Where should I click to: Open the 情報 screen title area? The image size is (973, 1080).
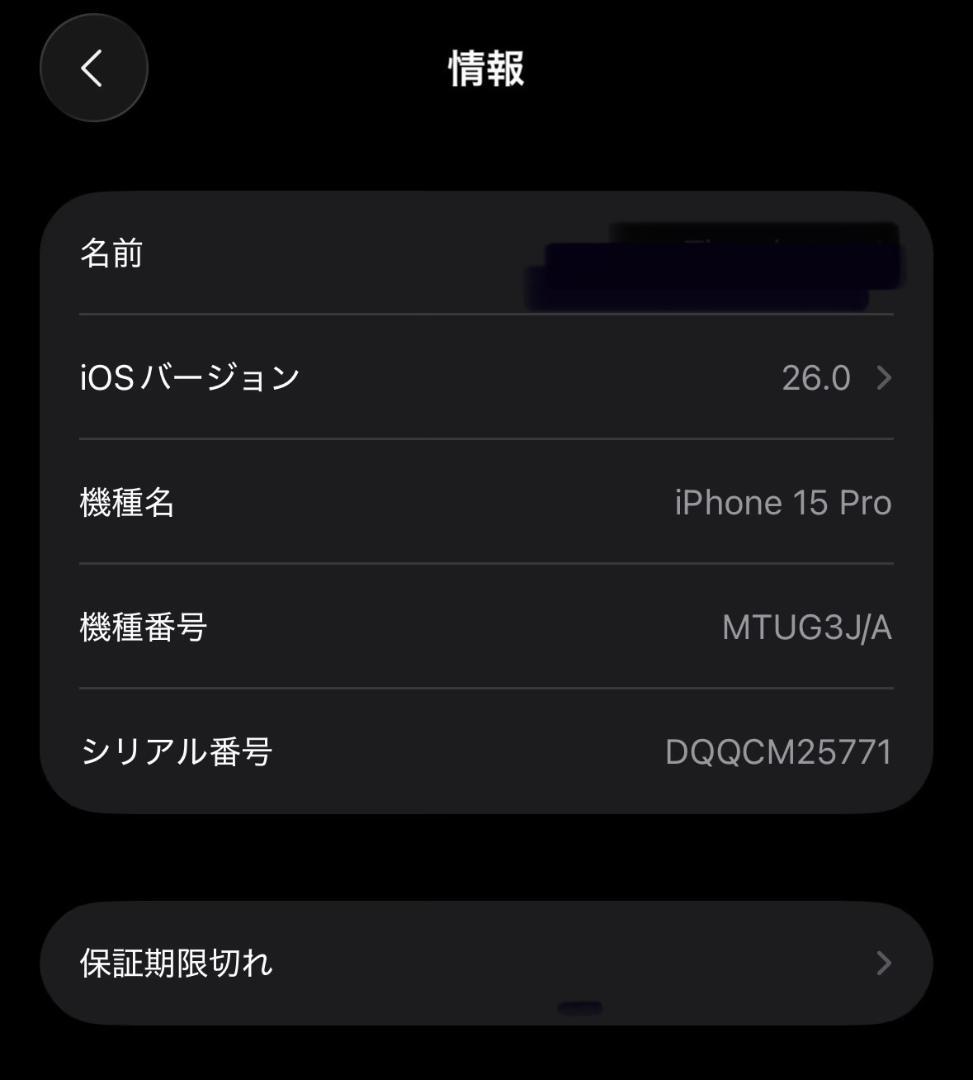click(486, 70)
